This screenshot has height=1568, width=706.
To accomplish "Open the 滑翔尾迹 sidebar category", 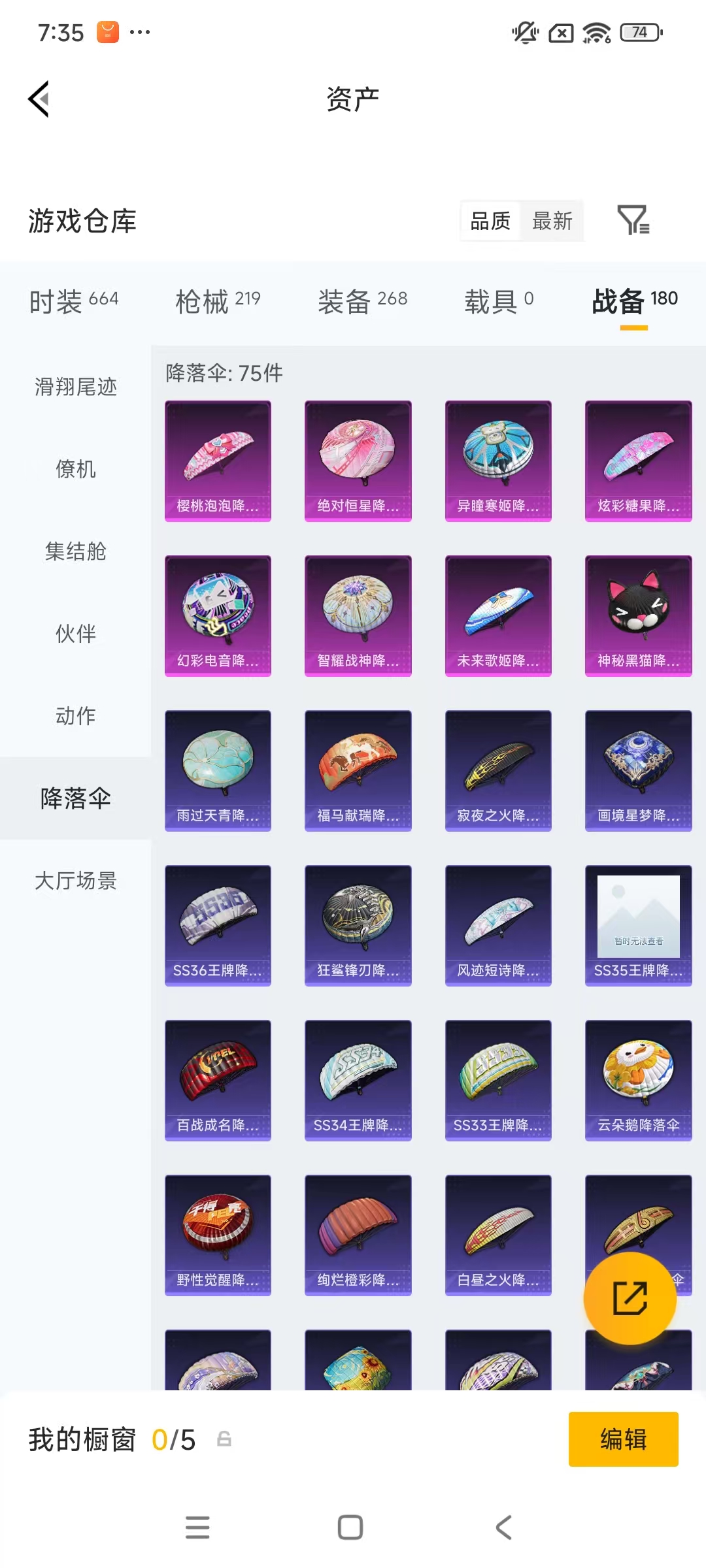I will coord(74,387).
